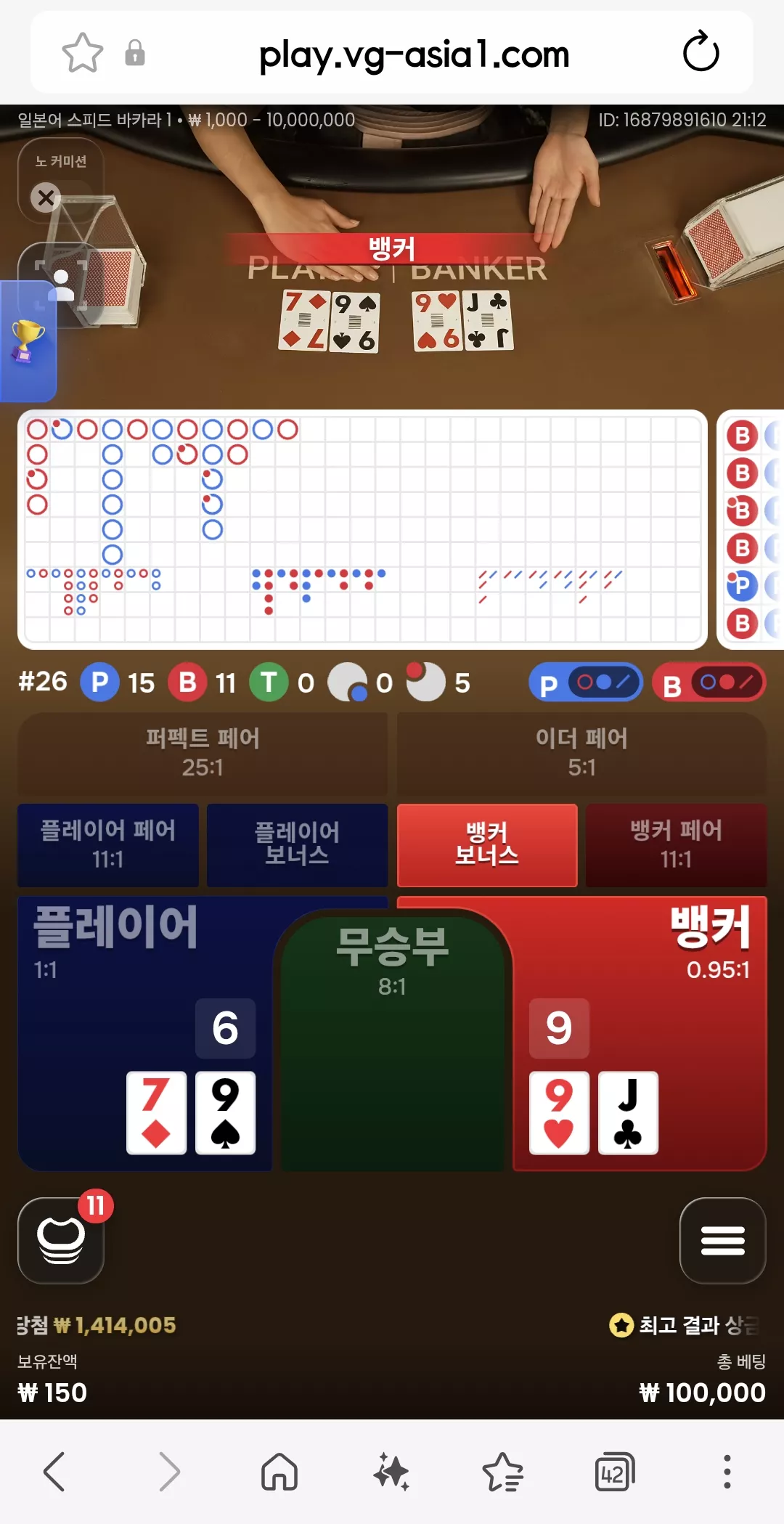Select the 뱅커 보너스 bet
The width and height of the screenshot is (784, 1524).
[487, 844]
